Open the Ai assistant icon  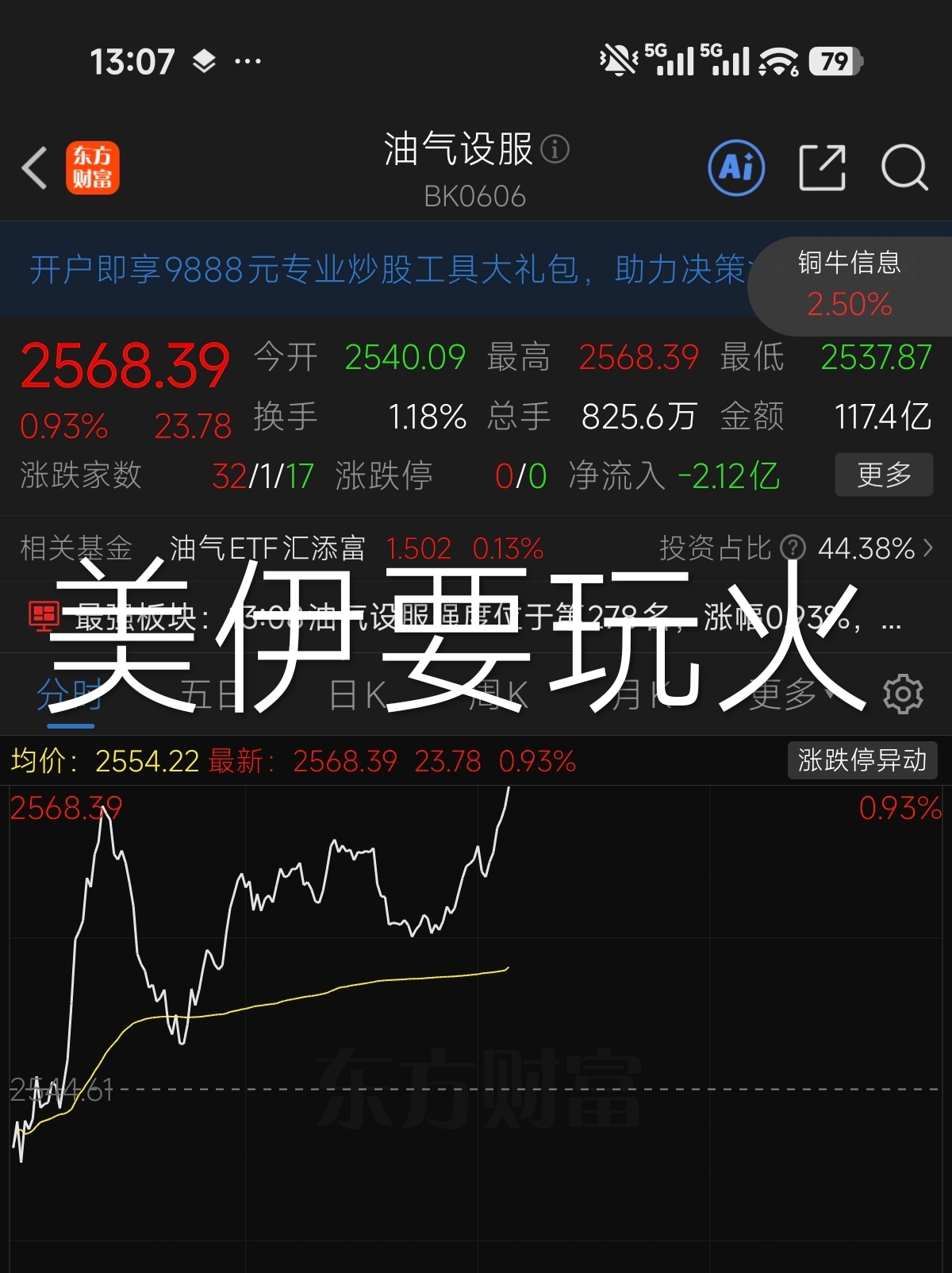pyautogui.click(x=736, y=167)
